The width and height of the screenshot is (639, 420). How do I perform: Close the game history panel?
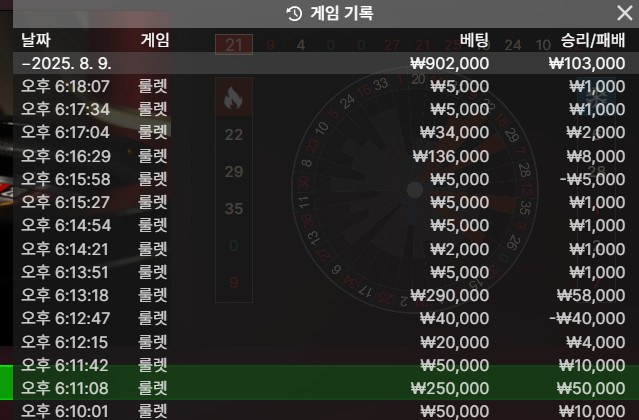(624, 13)
